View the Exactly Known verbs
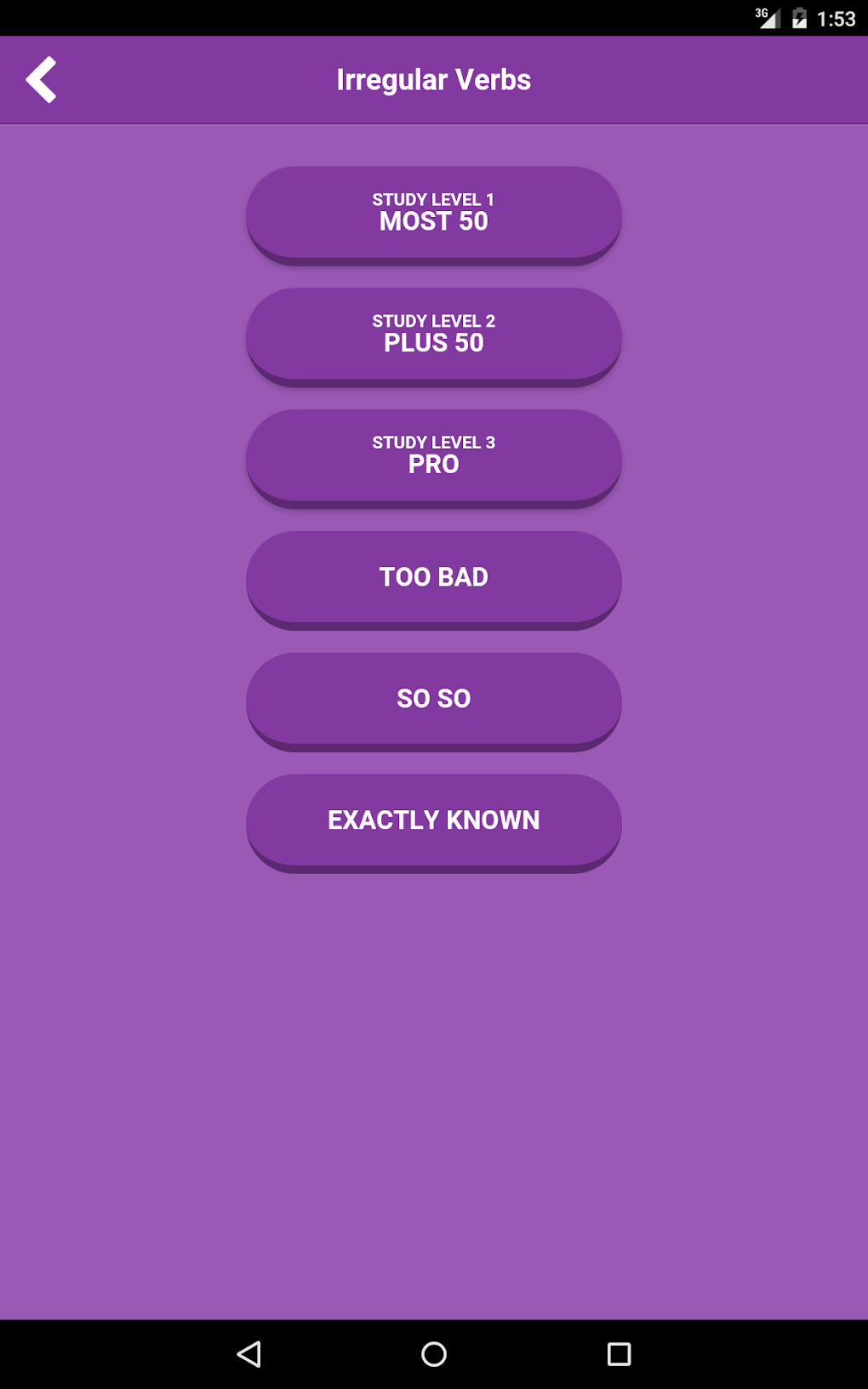The width and height of the screenshot is (868, 1389). 434,820
